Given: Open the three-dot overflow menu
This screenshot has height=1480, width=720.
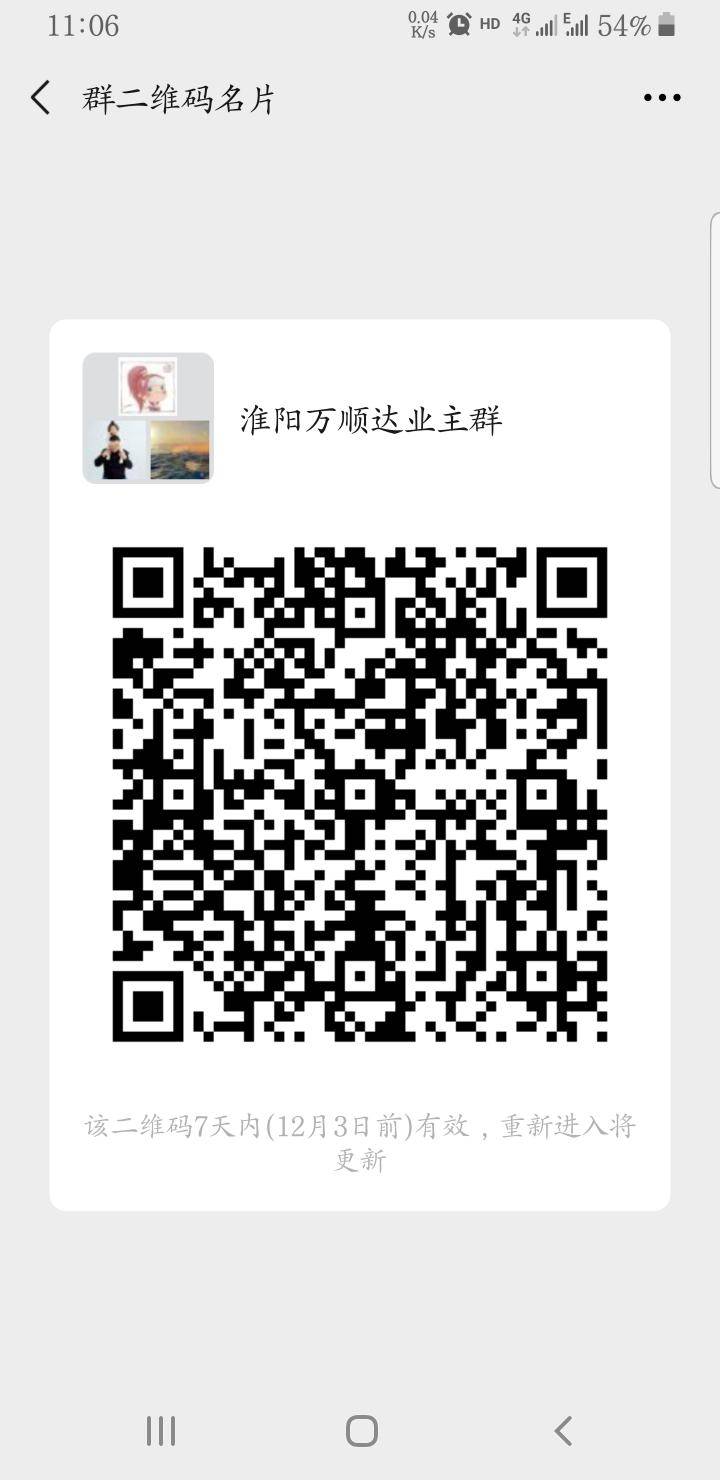Looking at the screenshot, I should 662,98.
